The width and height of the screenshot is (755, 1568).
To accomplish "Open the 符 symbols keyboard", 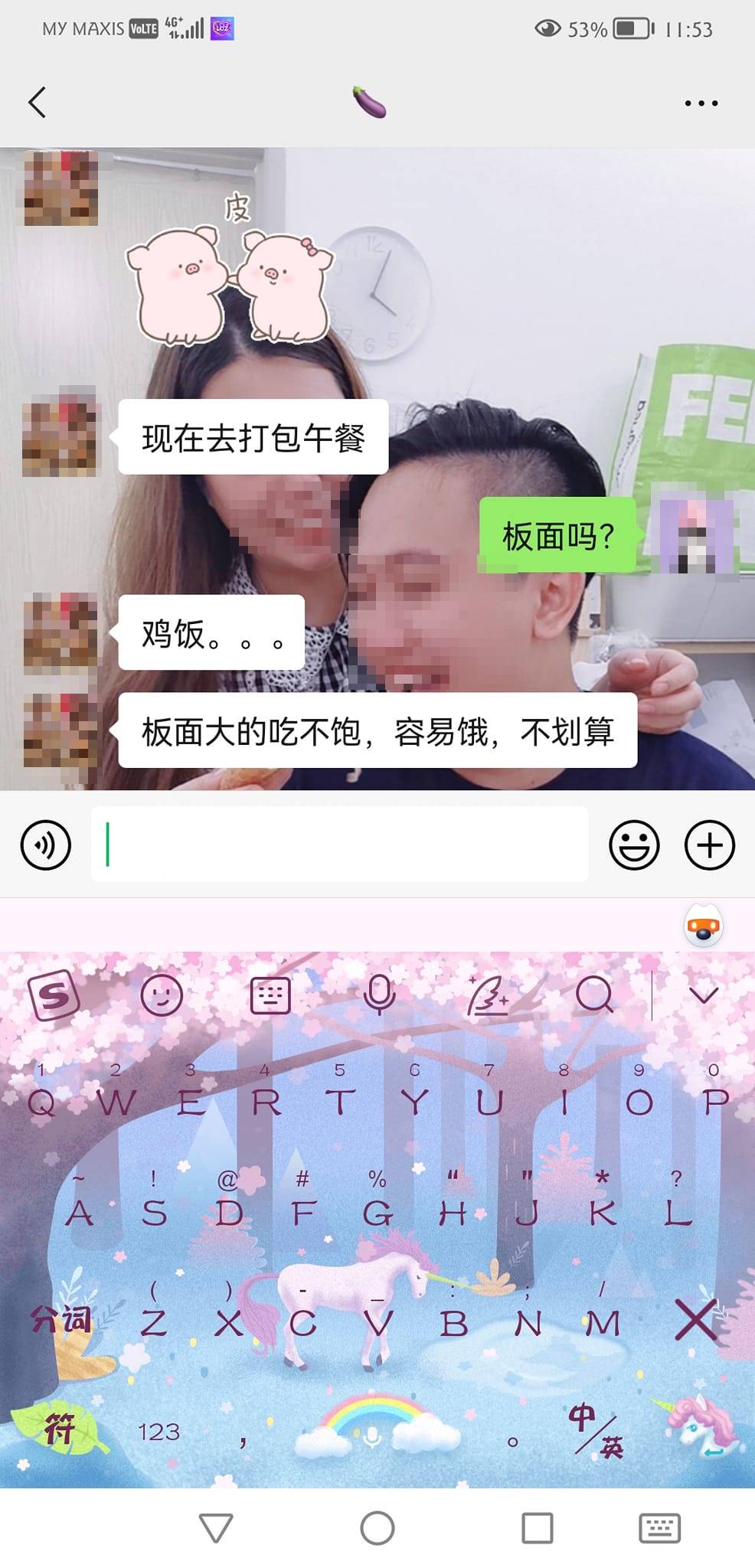I will [x=60, y=1429].
